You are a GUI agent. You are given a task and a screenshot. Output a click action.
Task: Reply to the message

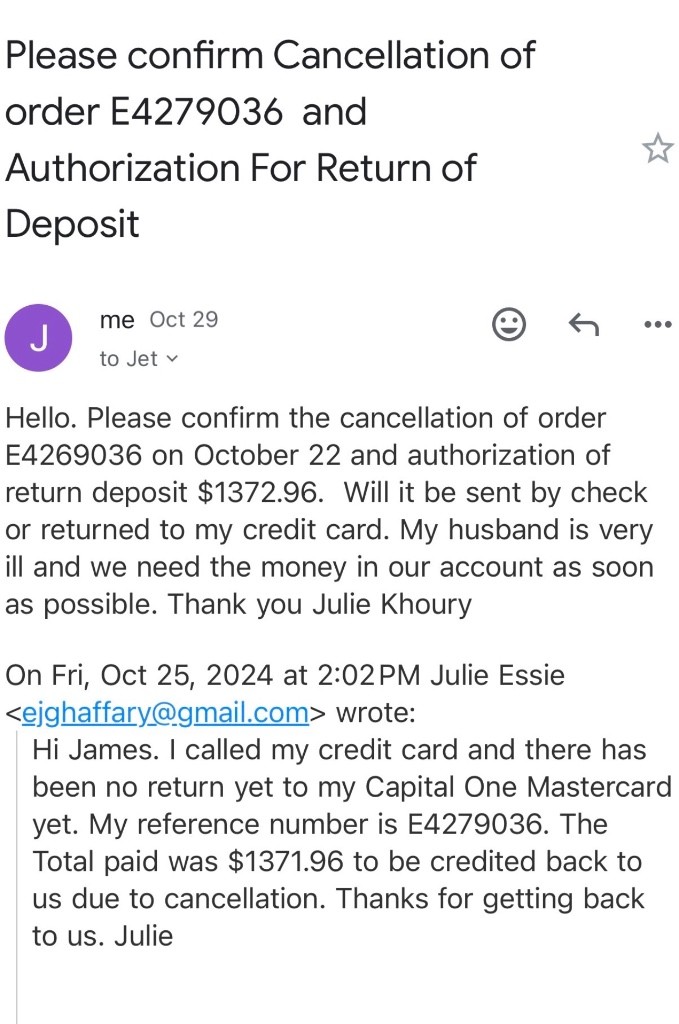(583, 324)
